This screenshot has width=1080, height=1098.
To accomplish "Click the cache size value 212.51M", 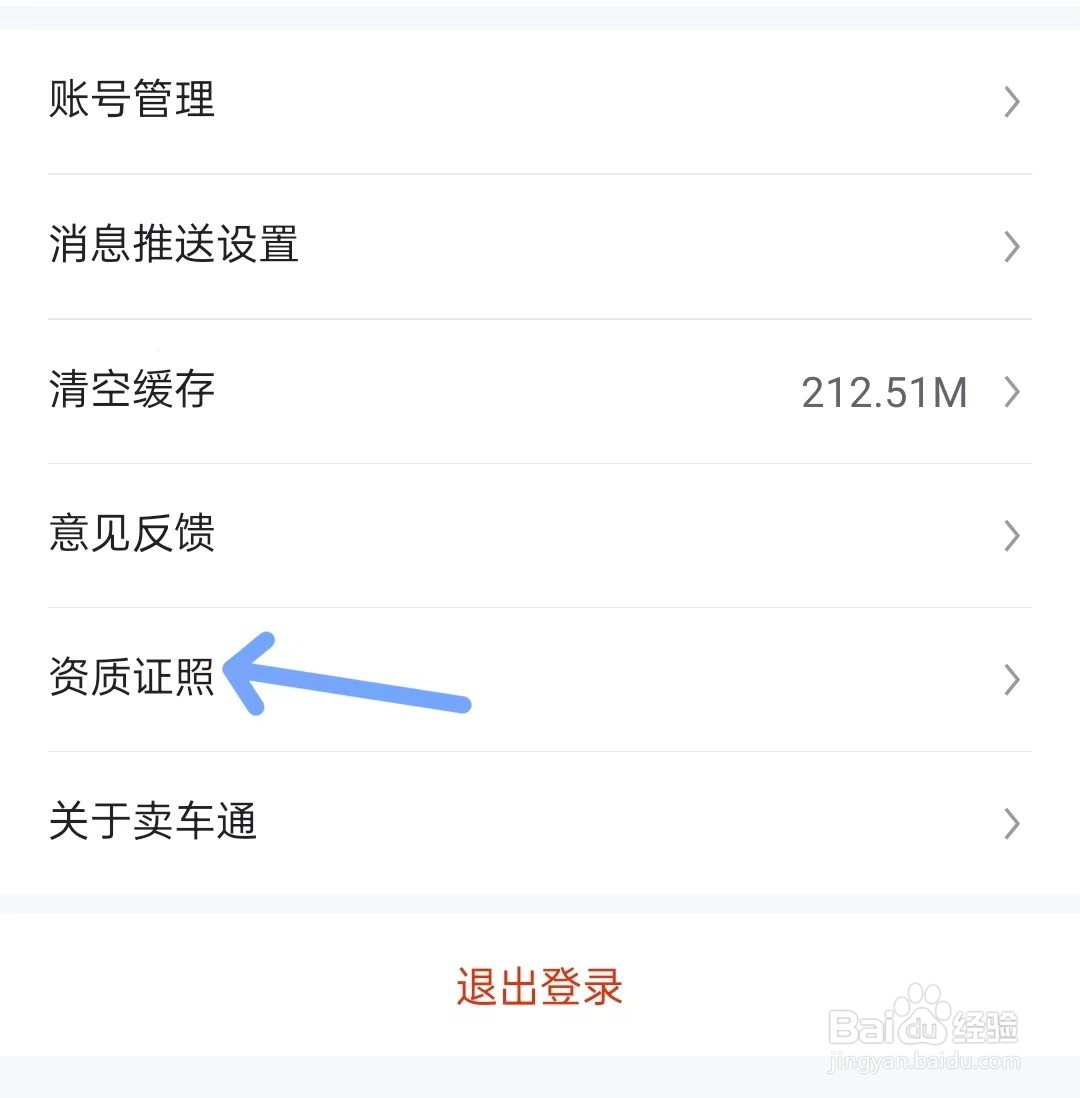I will (x=886, y=391).
